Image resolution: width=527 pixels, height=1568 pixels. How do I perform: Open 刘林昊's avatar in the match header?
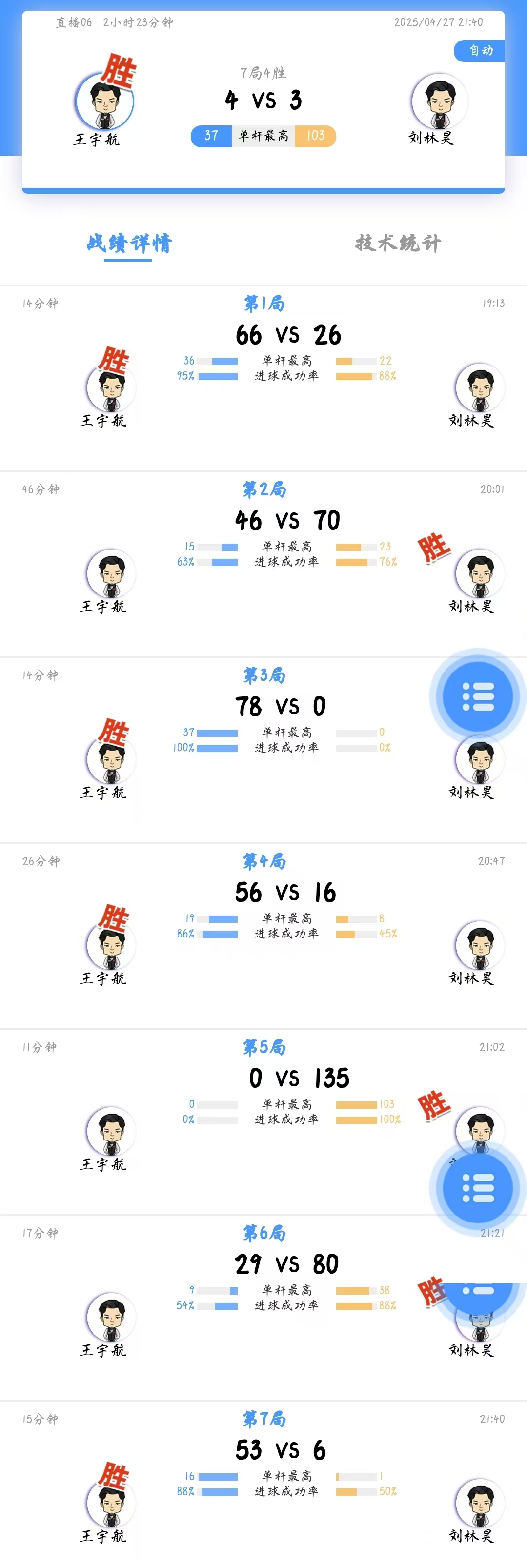[439, 101]
